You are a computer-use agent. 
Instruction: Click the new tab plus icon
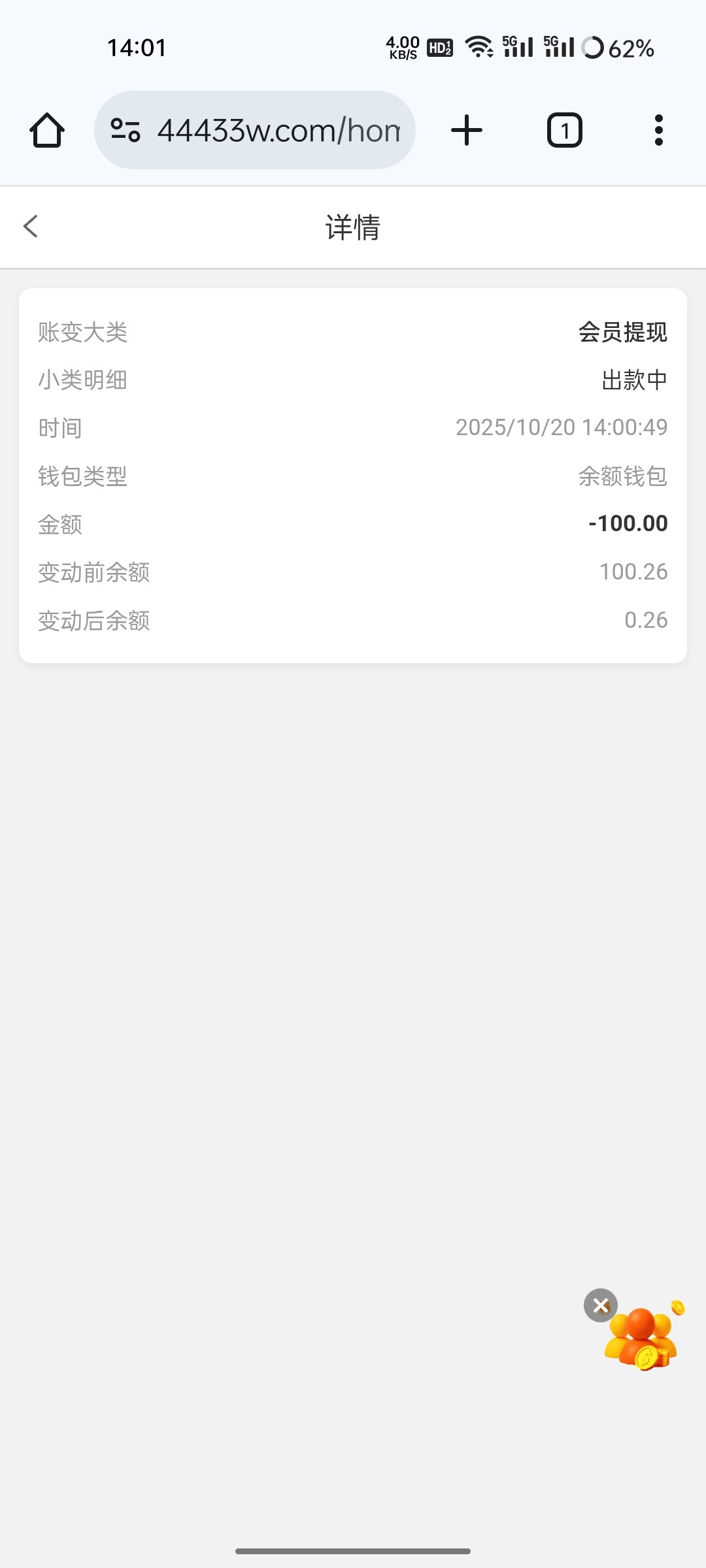click(x=466, y=129)
